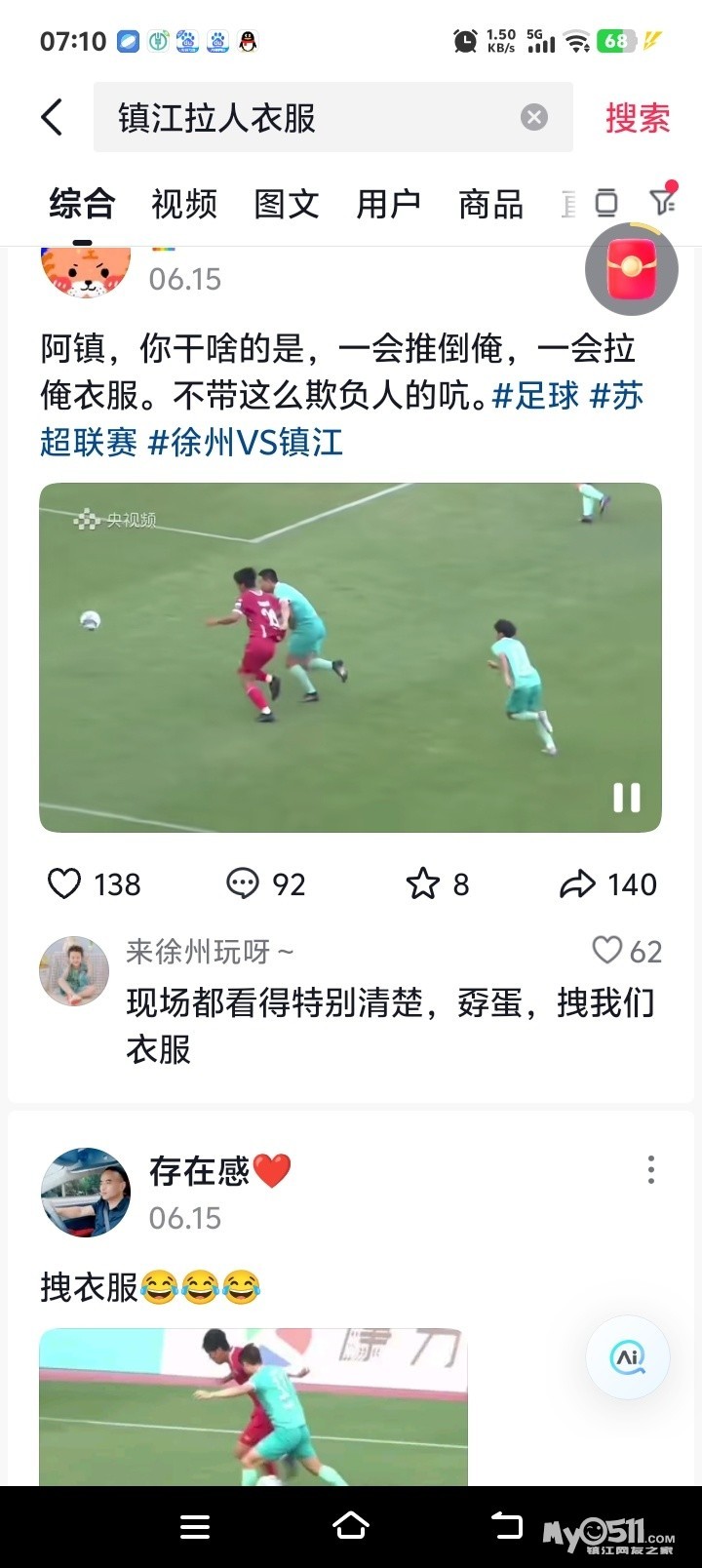
Task: Open the #徐州VS镇江 hashtag
Action: point(245,443)
